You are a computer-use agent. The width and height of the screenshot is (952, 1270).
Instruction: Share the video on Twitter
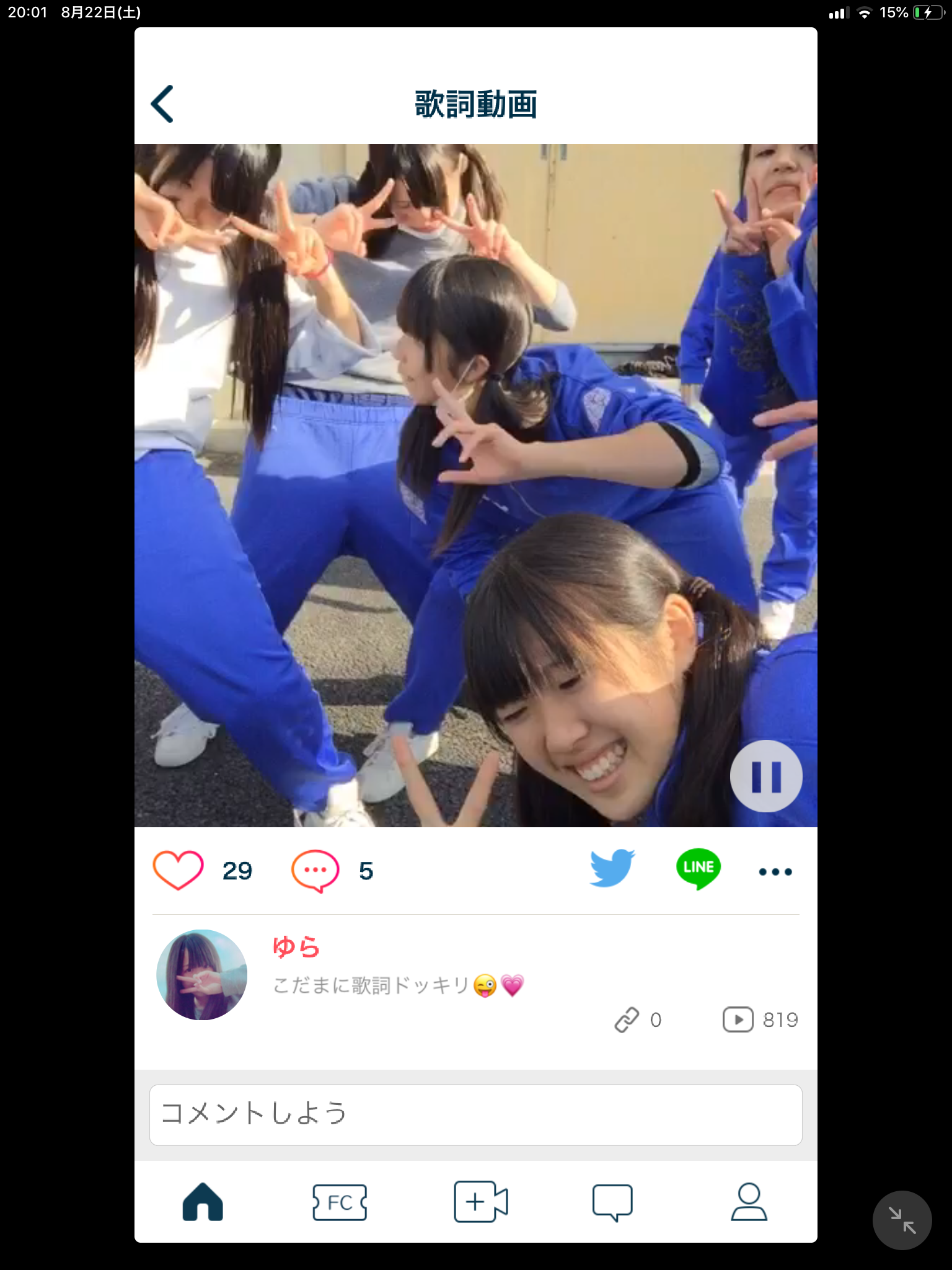click(612, 868)
